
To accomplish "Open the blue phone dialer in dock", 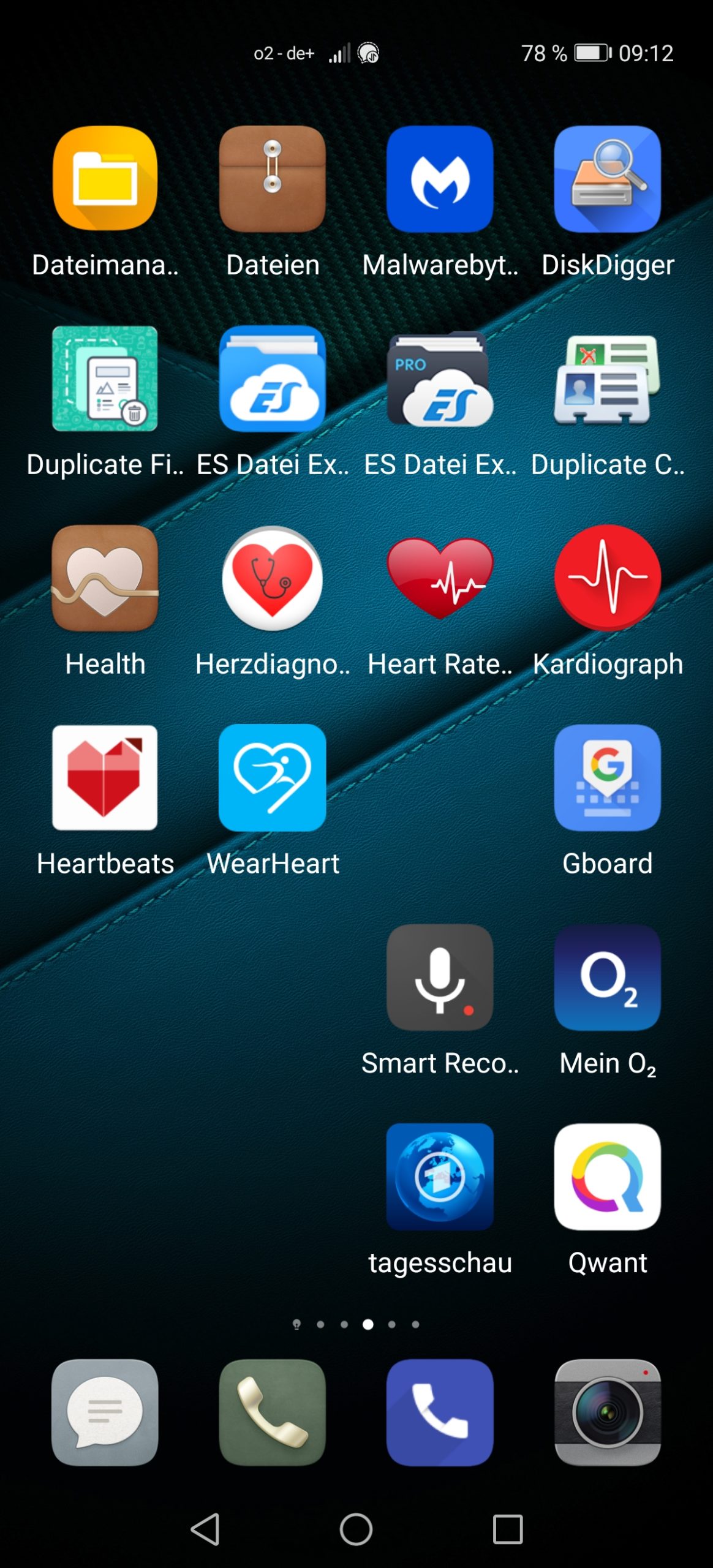I will (440, 1412).
